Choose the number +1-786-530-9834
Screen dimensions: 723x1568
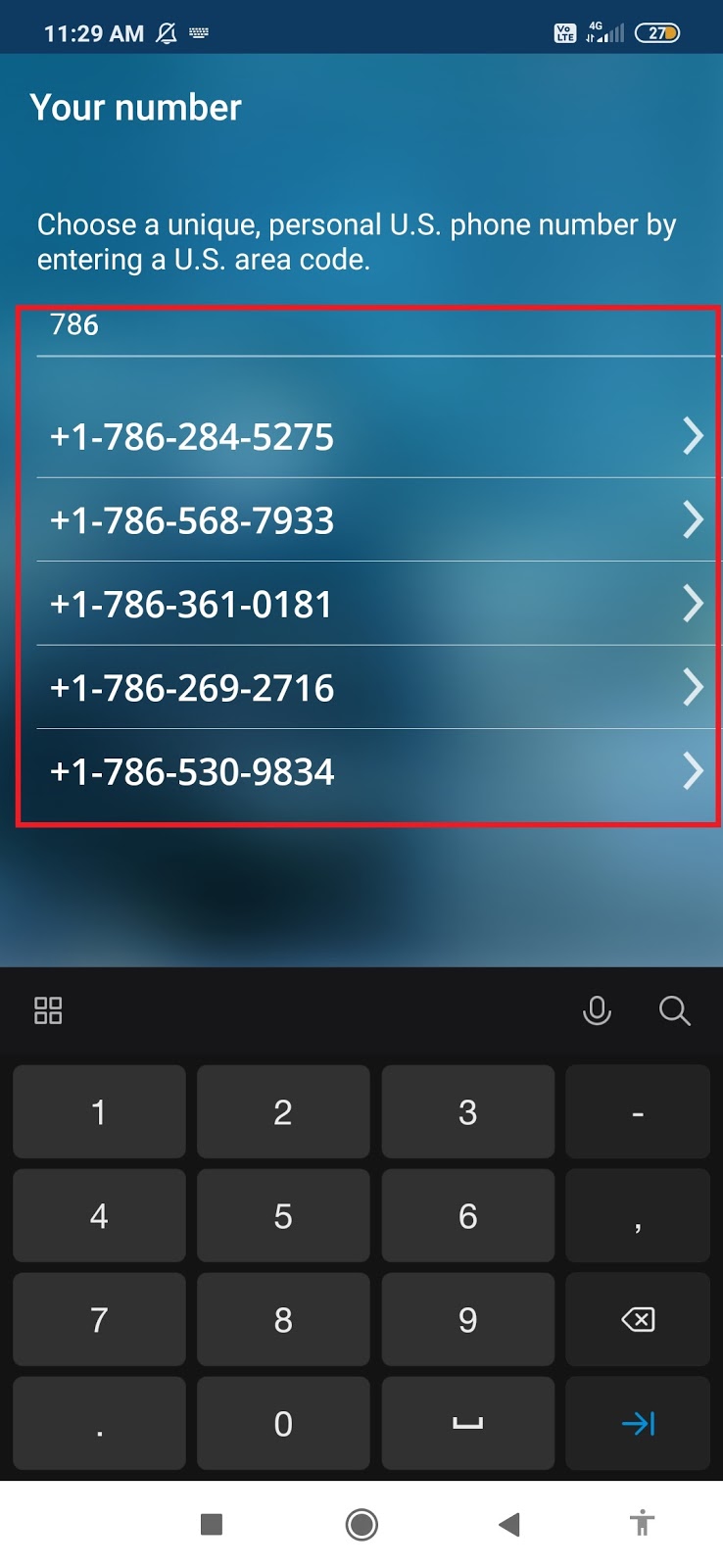(376, 771)
